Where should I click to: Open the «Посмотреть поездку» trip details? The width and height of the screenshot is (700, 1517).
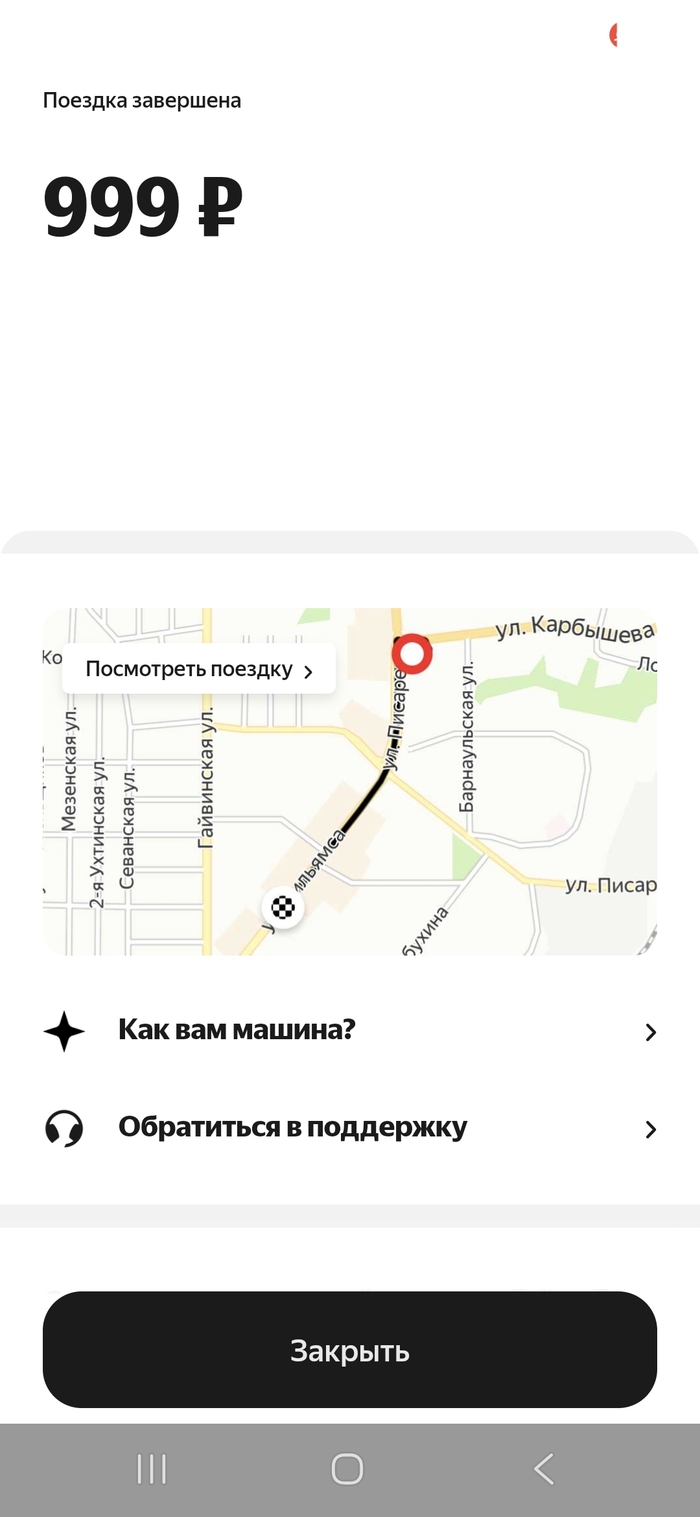pos(199,670)
